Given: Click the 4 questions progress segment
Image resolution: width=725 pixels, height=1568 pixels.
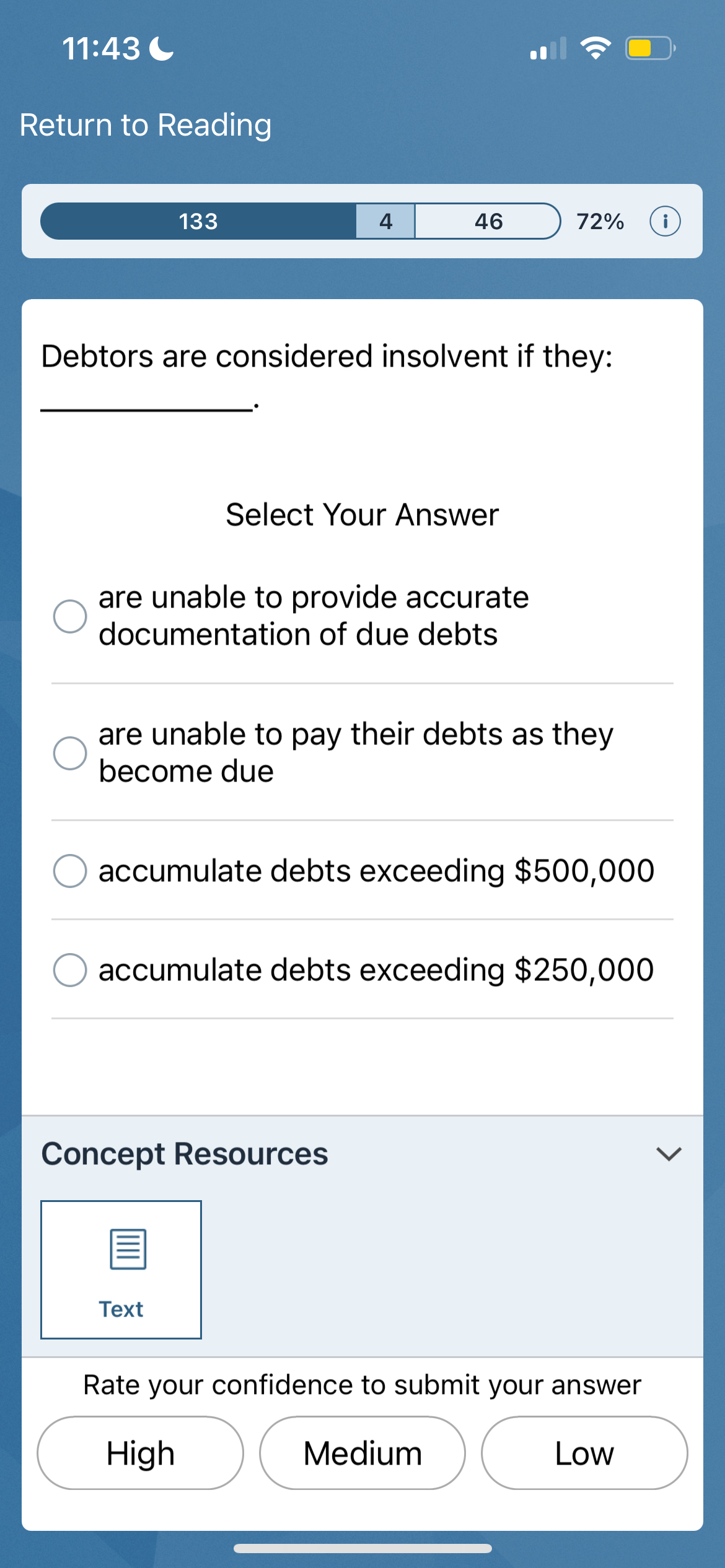Looking at the screenshot, I should click(384, 221).
